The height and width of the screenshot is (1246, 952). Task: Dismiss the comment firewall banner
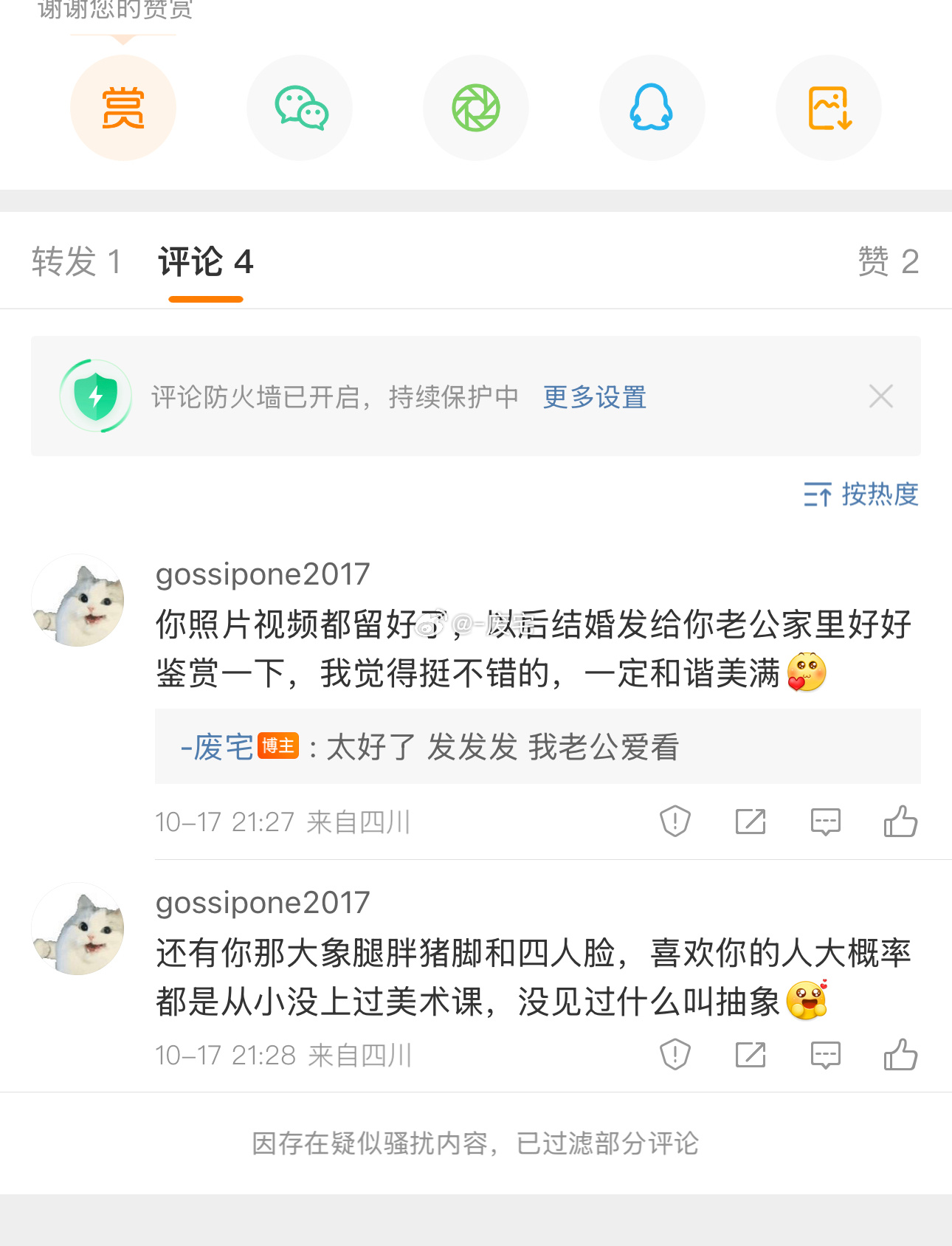pos(880,396)
